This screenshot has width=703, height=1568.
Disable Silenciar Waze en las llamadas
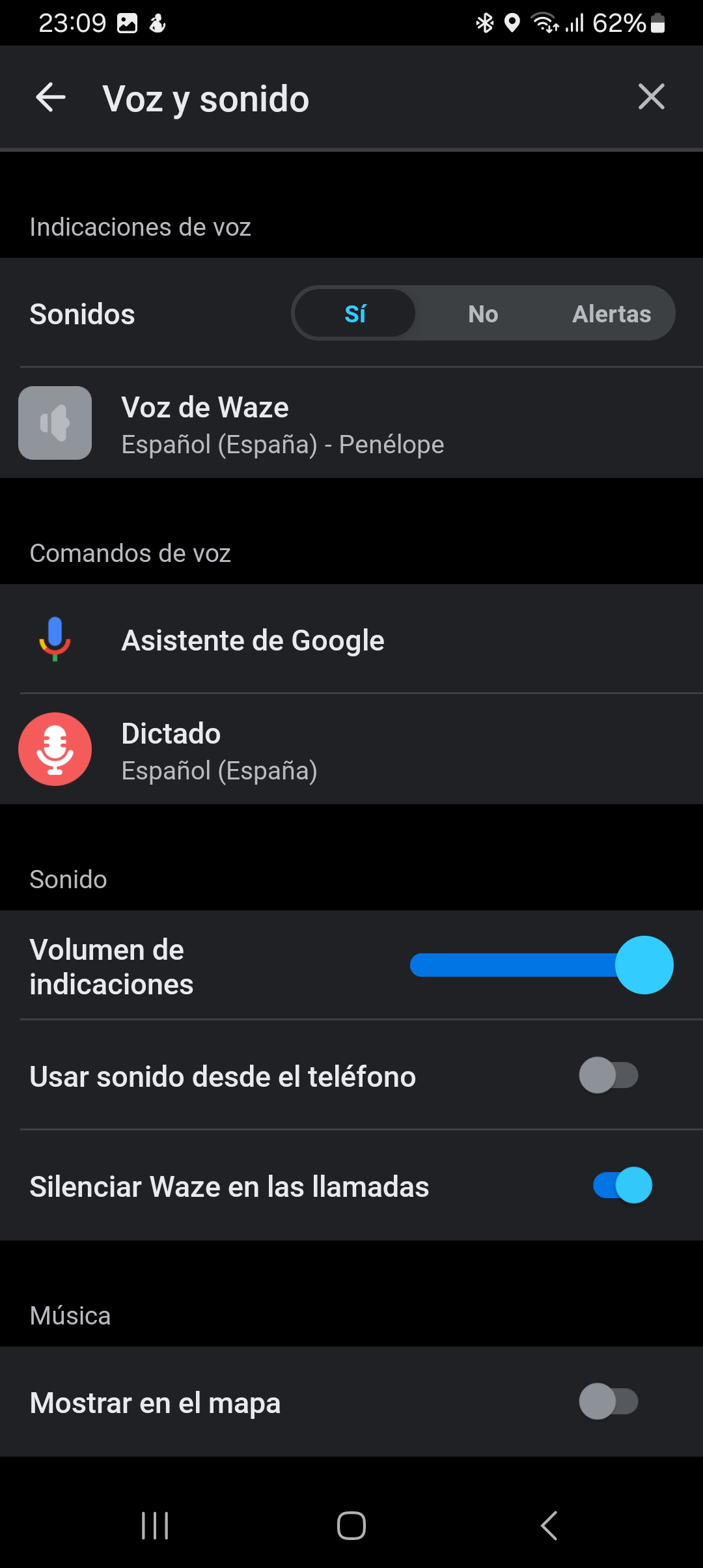(622, 1185)
